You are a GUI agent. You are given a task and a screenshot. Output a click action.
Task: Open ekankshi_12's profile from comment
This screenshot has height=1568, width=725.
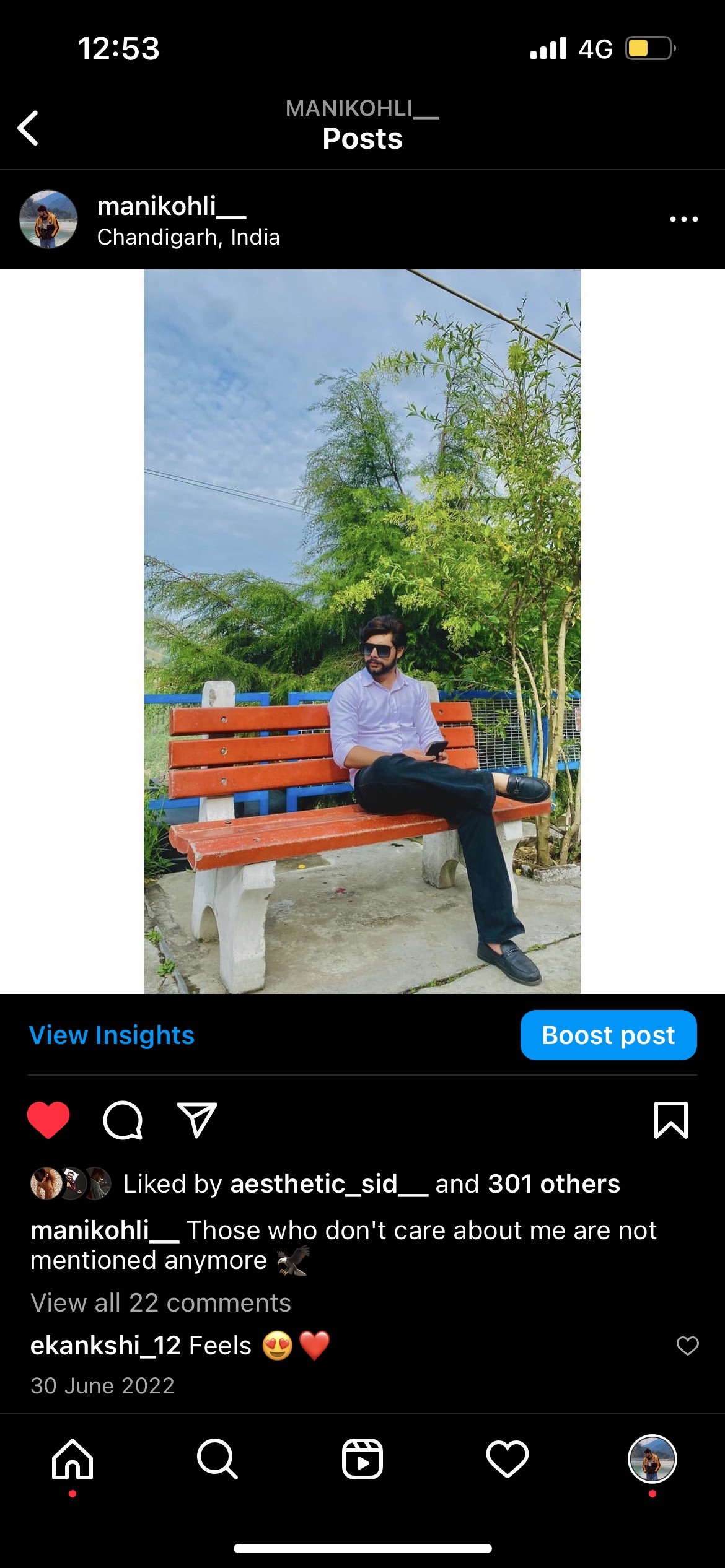tap(105, 1346)
